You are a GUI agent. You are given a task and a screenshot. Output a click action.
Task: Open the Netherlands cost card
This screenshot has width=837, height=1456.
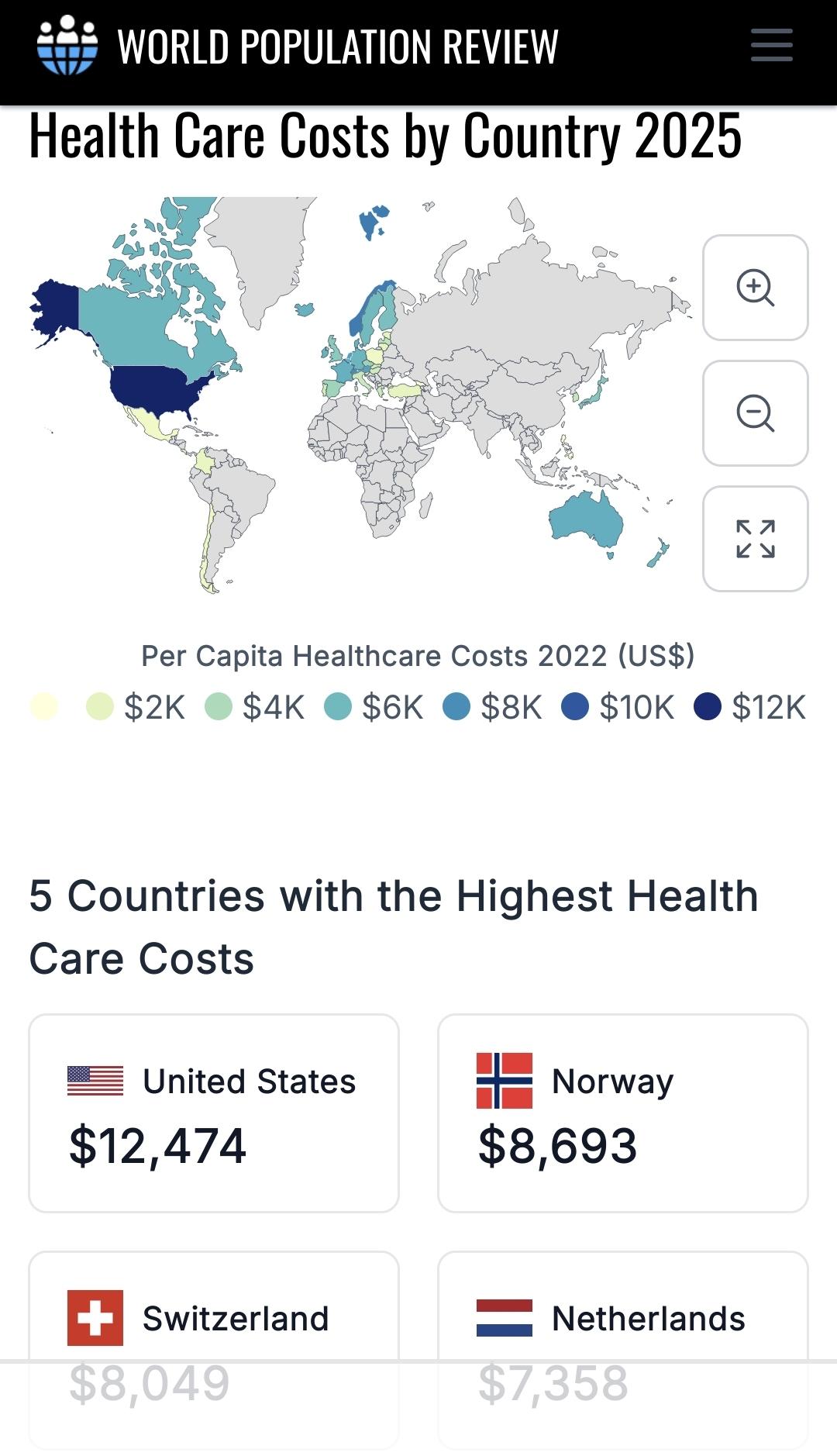point(623,1350)
